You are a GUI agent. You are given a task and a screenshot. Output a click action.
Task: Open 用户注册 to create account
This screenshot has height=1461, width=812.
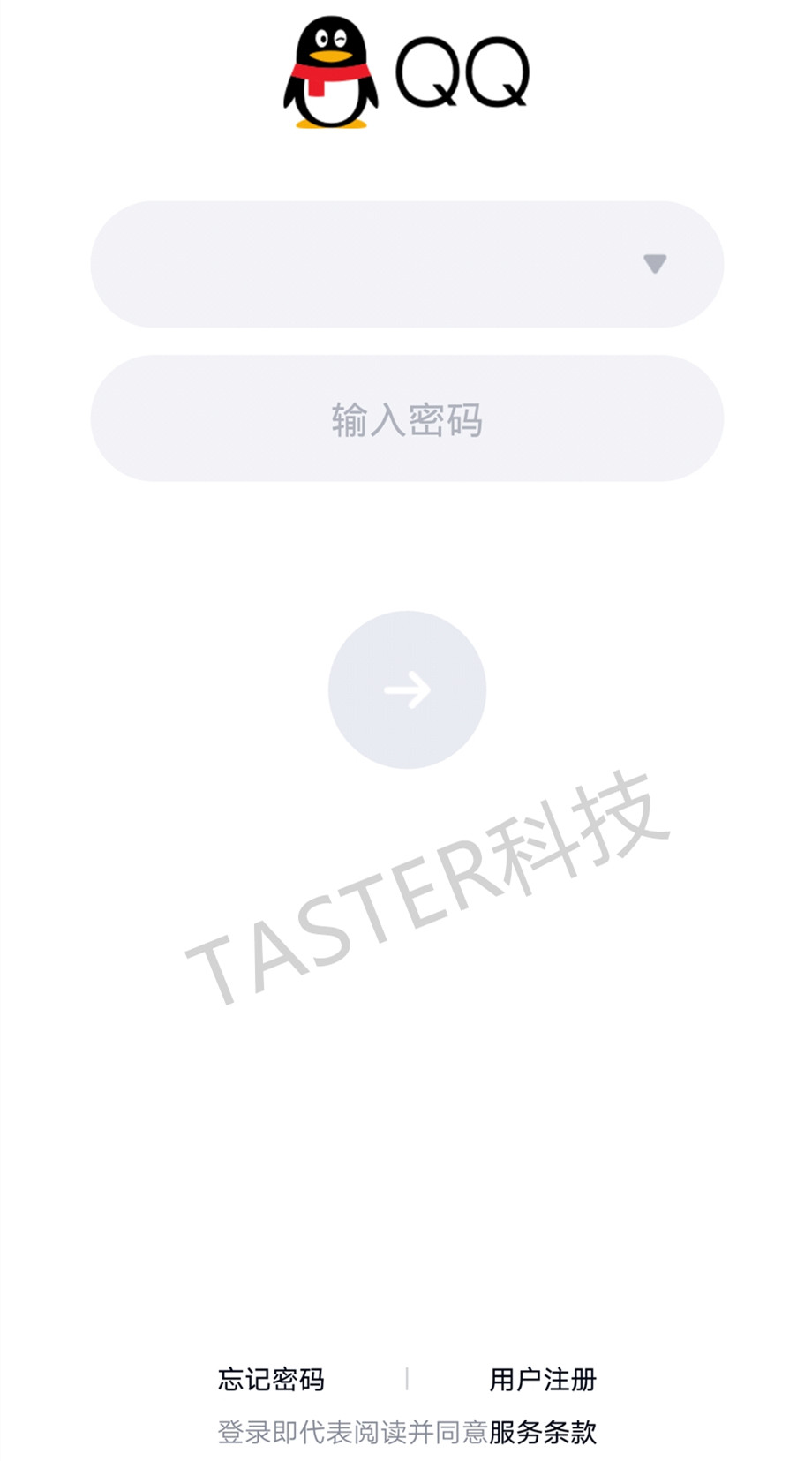(543, 1379)
